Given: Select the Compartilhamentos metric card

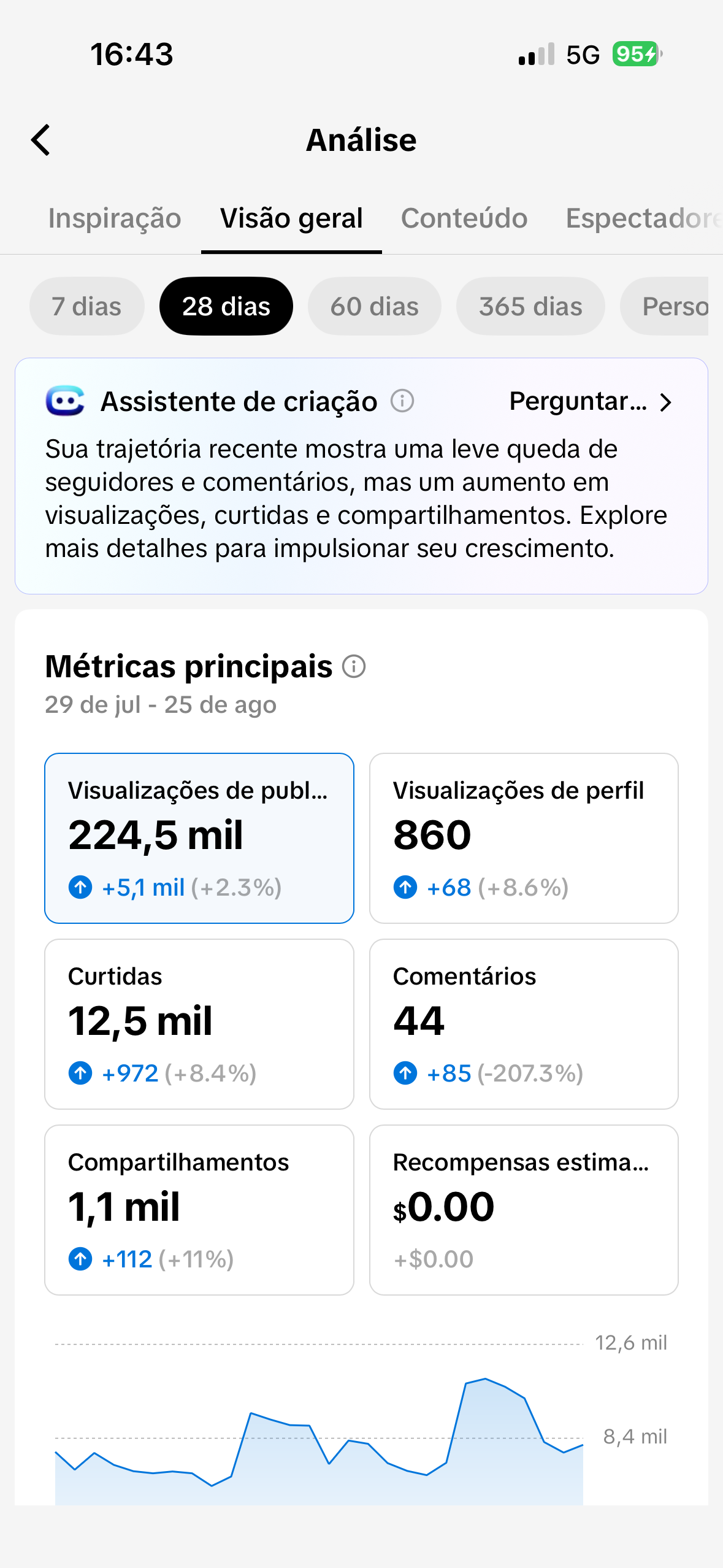Looking at the screenshot, I should [x=199, y=1210].
